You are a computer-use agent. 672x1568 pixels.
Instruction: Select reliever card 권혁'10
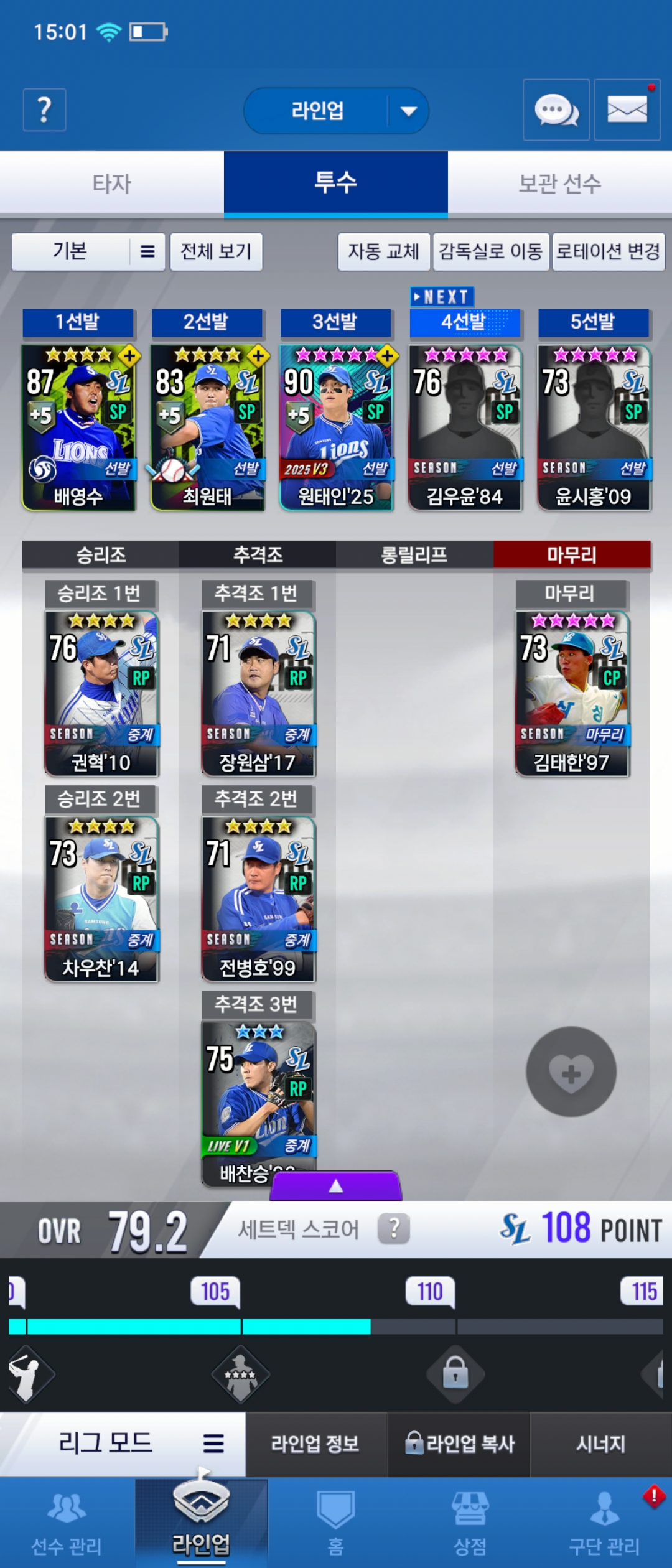(101, 693)
